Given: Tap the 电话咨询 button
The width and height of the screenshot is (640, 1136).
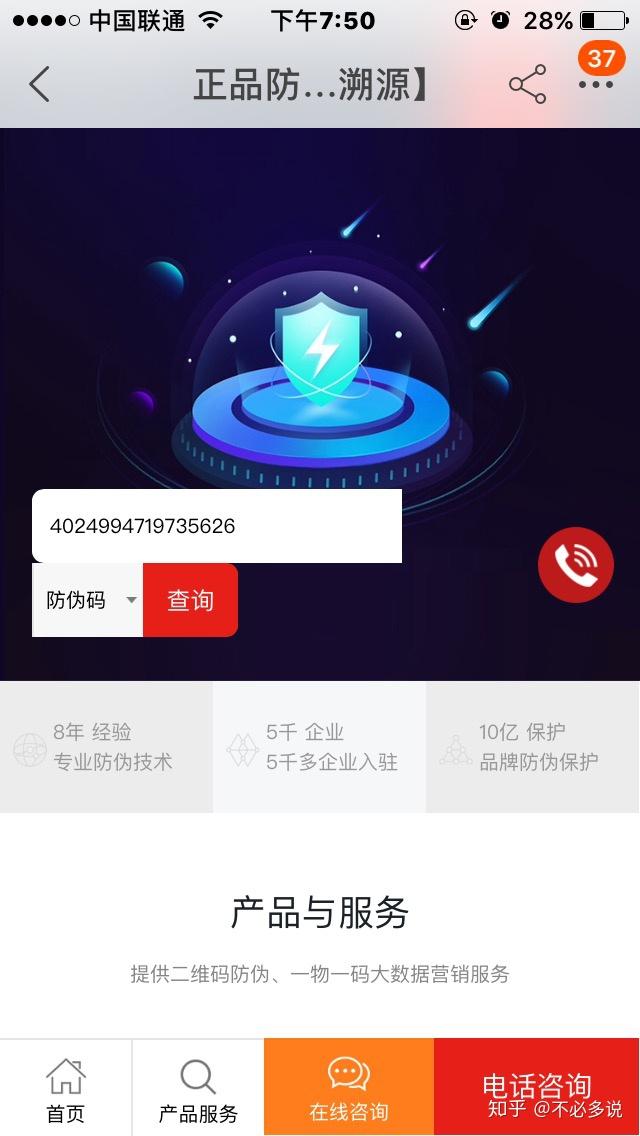Looking at the screenshot, I should tap(537, 1088).
